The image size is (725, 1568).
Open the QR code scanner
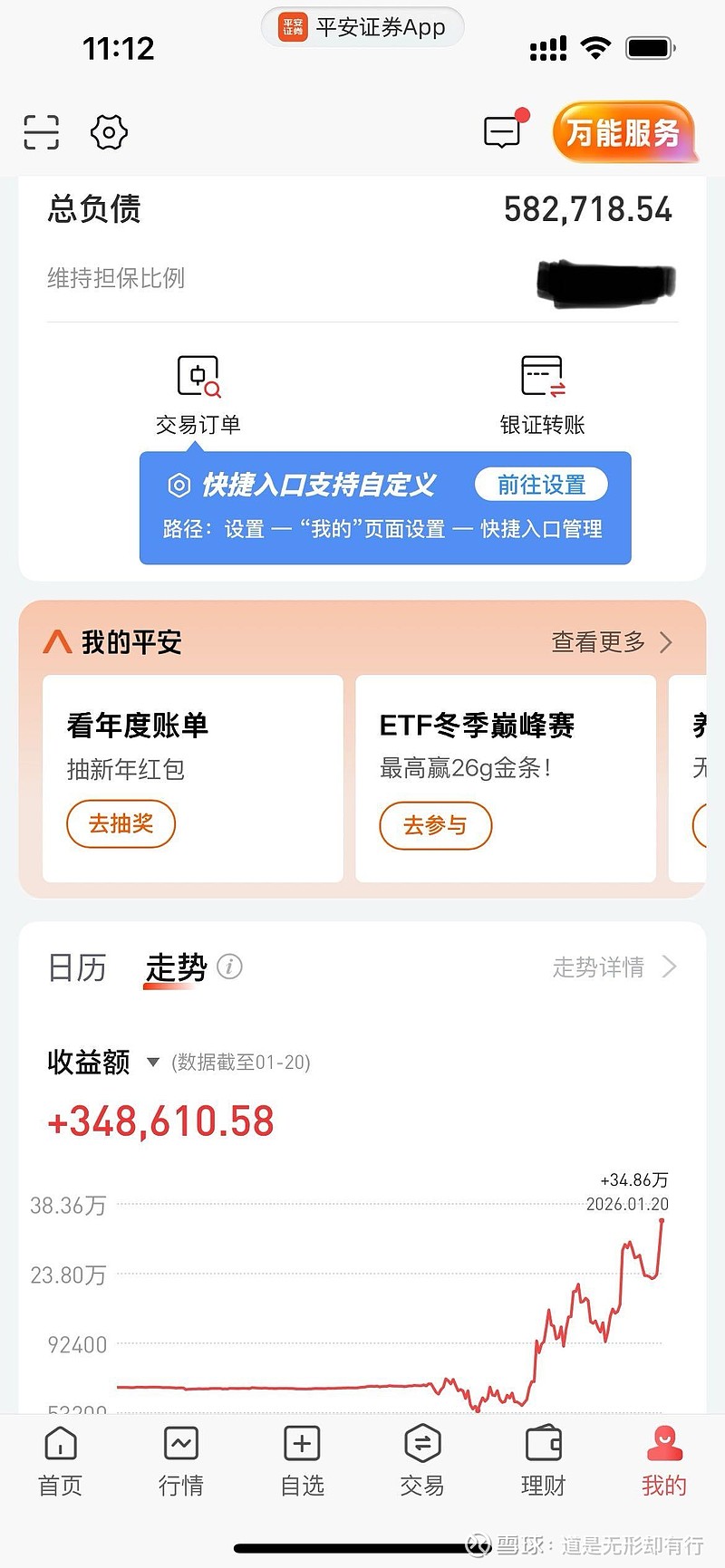pos(40,131)
